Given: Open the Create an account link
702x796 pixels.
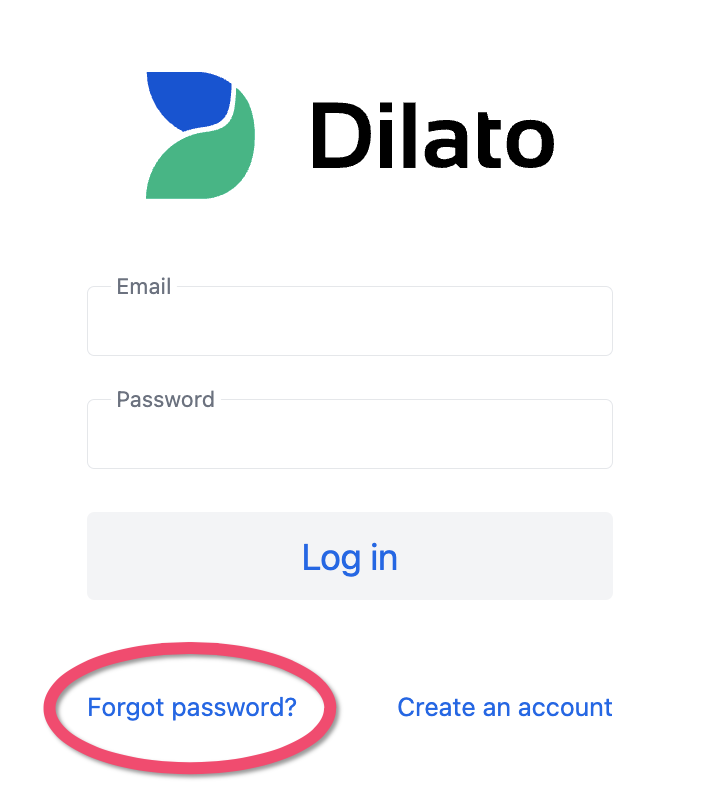Looking at the screenshot, I should pyautogui.click(x=504, y=707).
